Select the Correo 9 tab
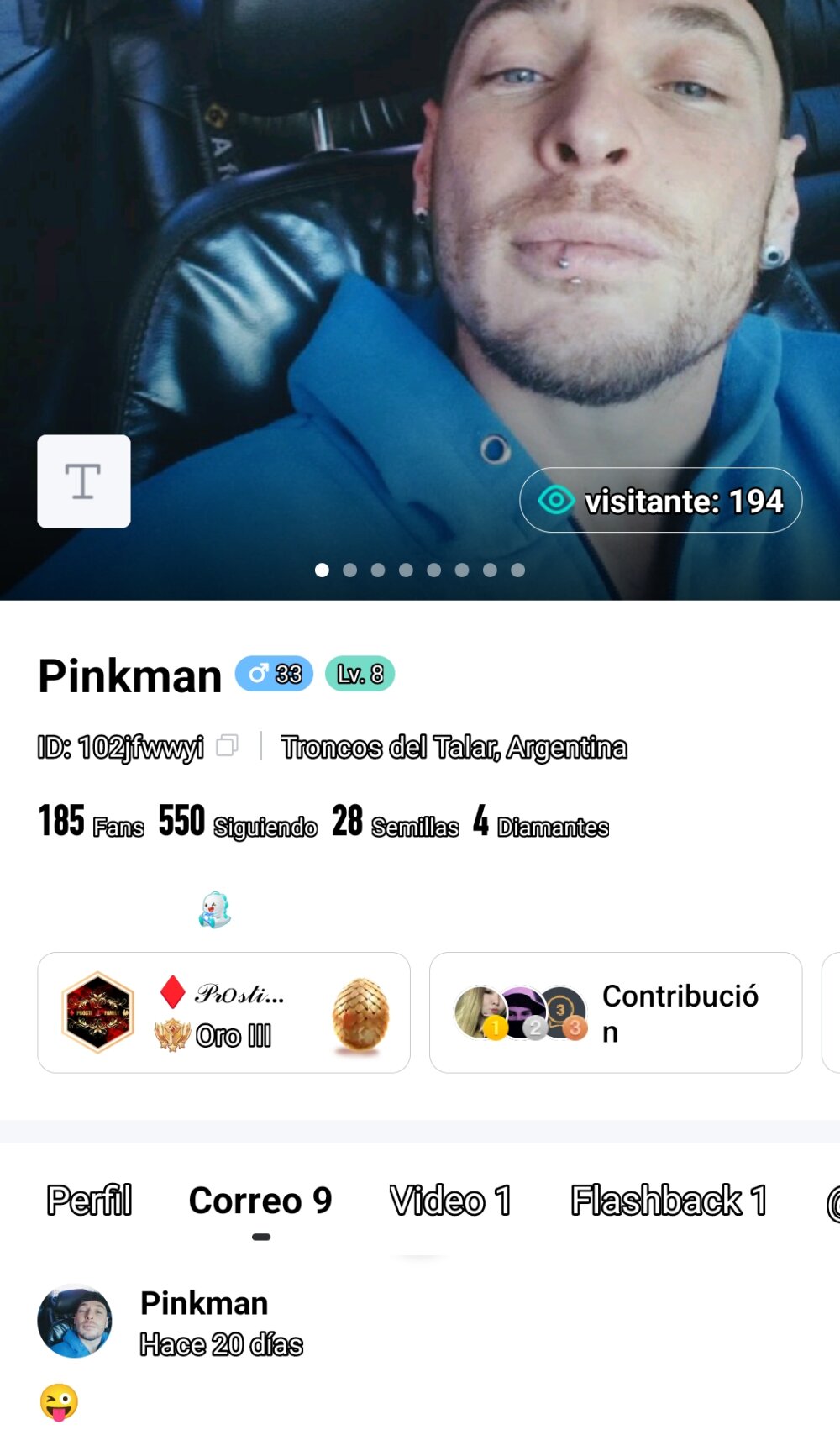Screen dimensions: 840x1435 coord(260,1201)
